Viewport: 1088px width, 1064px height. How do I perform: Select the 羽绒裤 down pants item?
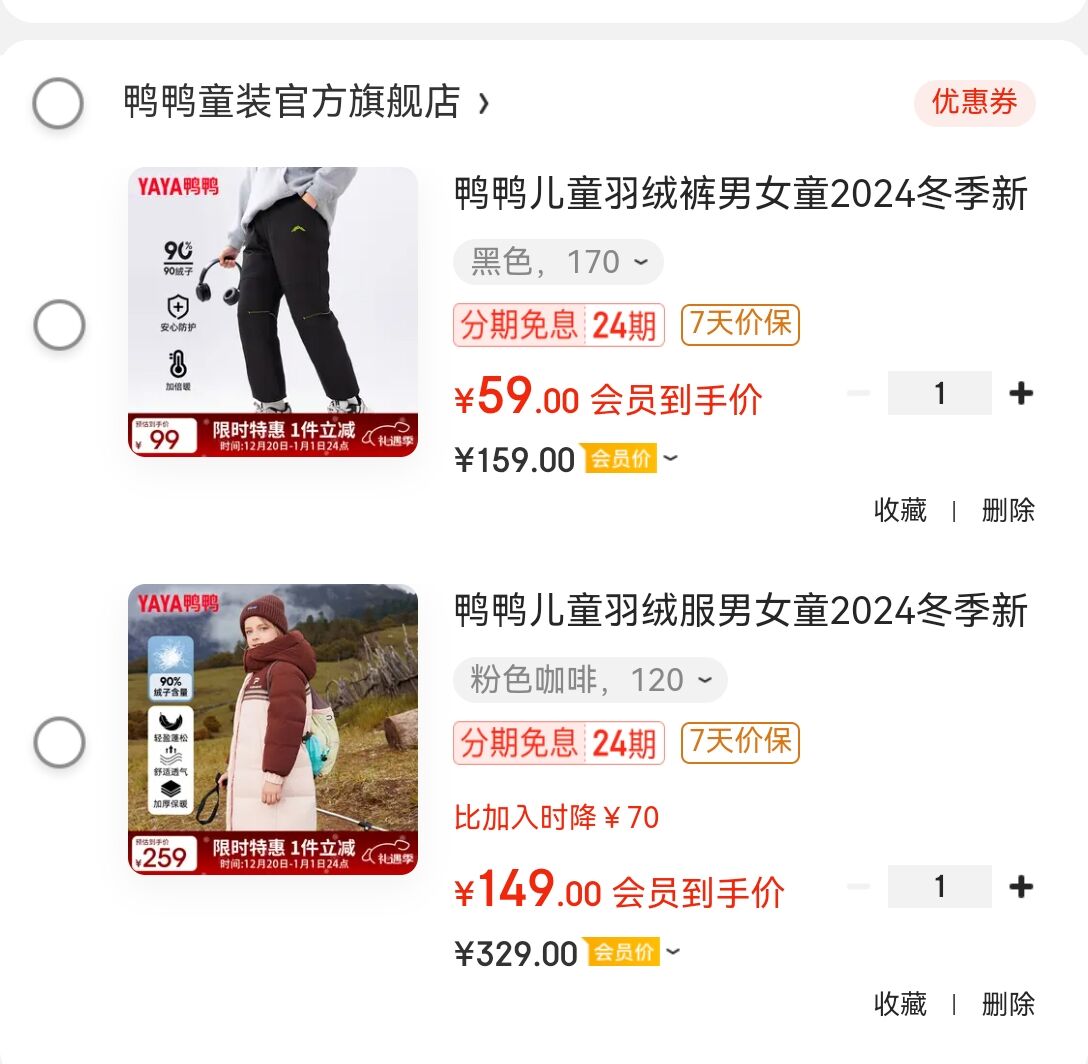pos(59,325)
